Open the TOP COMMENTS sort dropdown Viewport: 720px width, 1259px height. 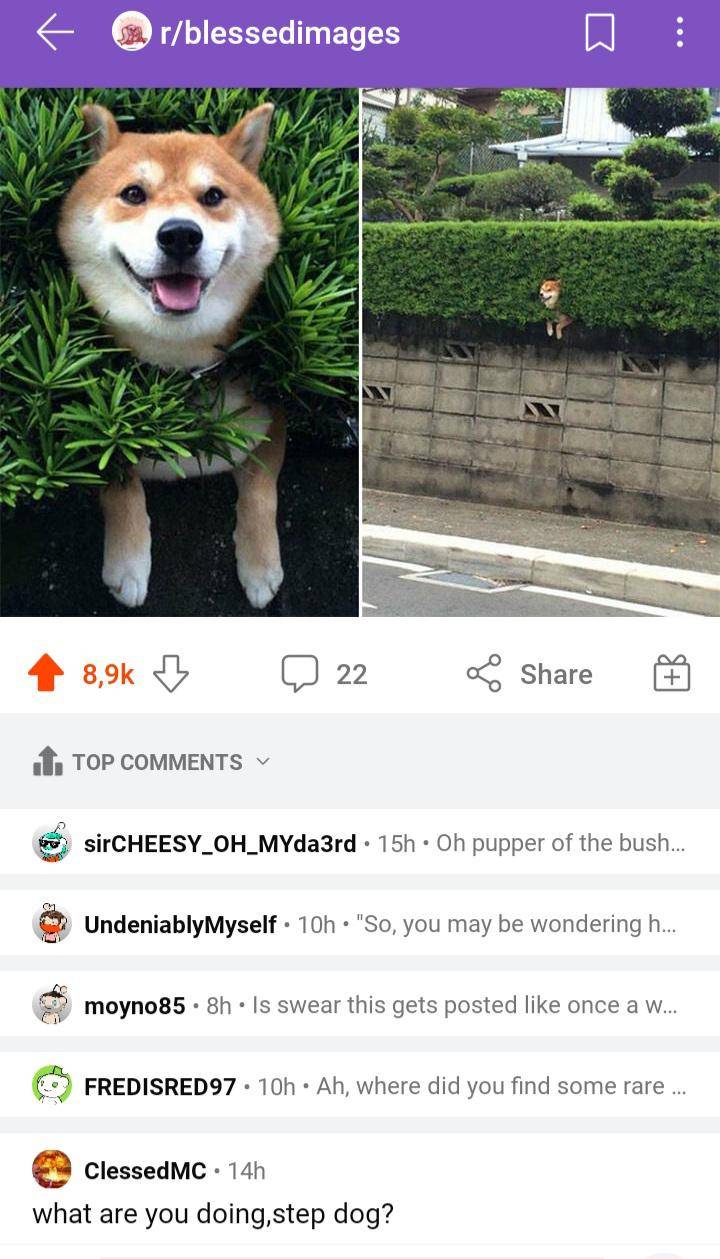coord(261,761)
